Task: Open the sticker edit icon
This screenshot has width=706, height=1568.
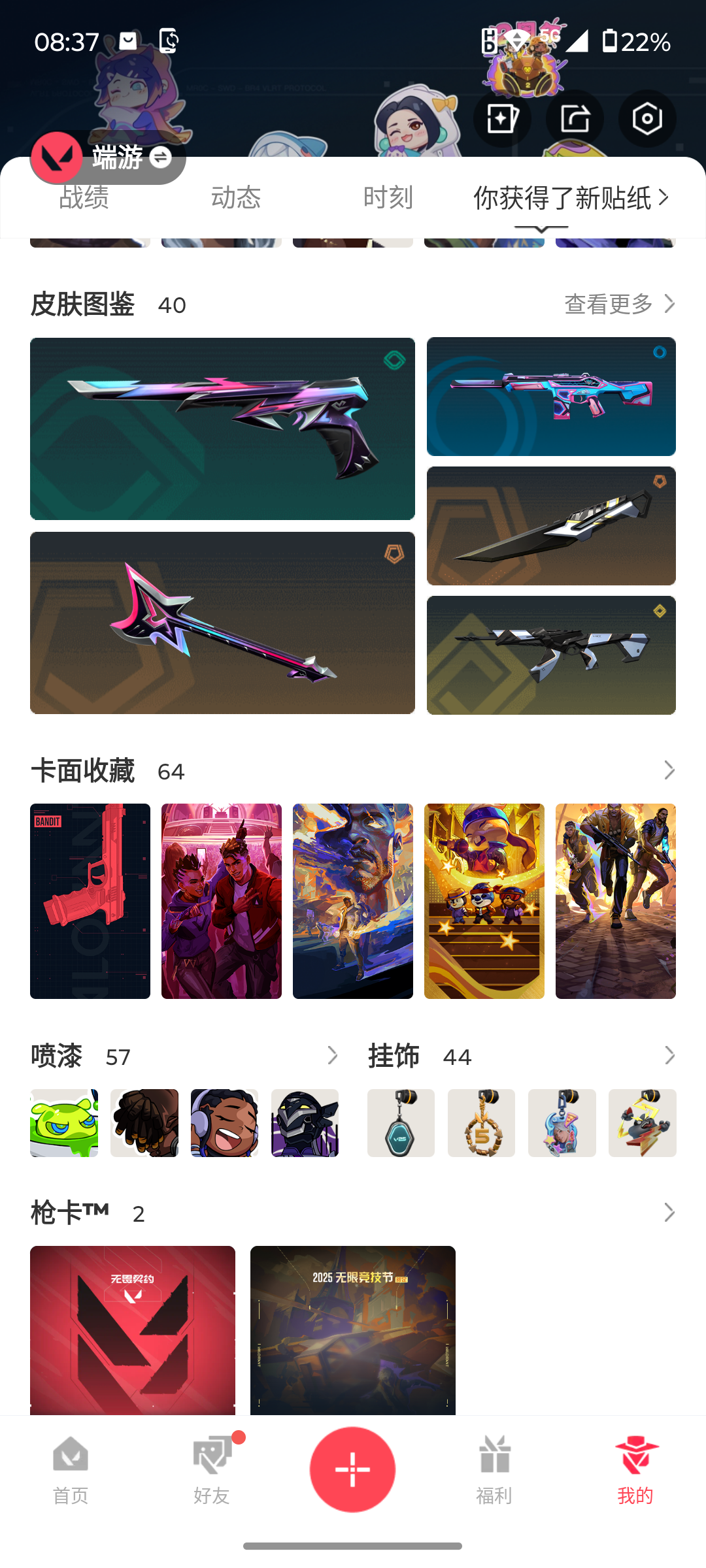Action: click(502, 118)
